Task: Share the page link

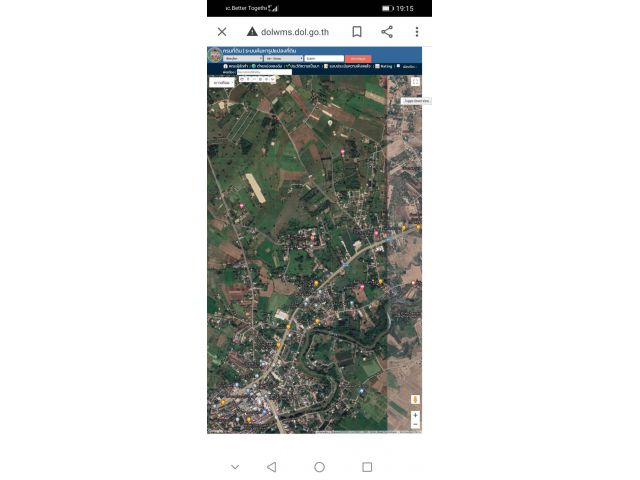Action: point(387,32)
